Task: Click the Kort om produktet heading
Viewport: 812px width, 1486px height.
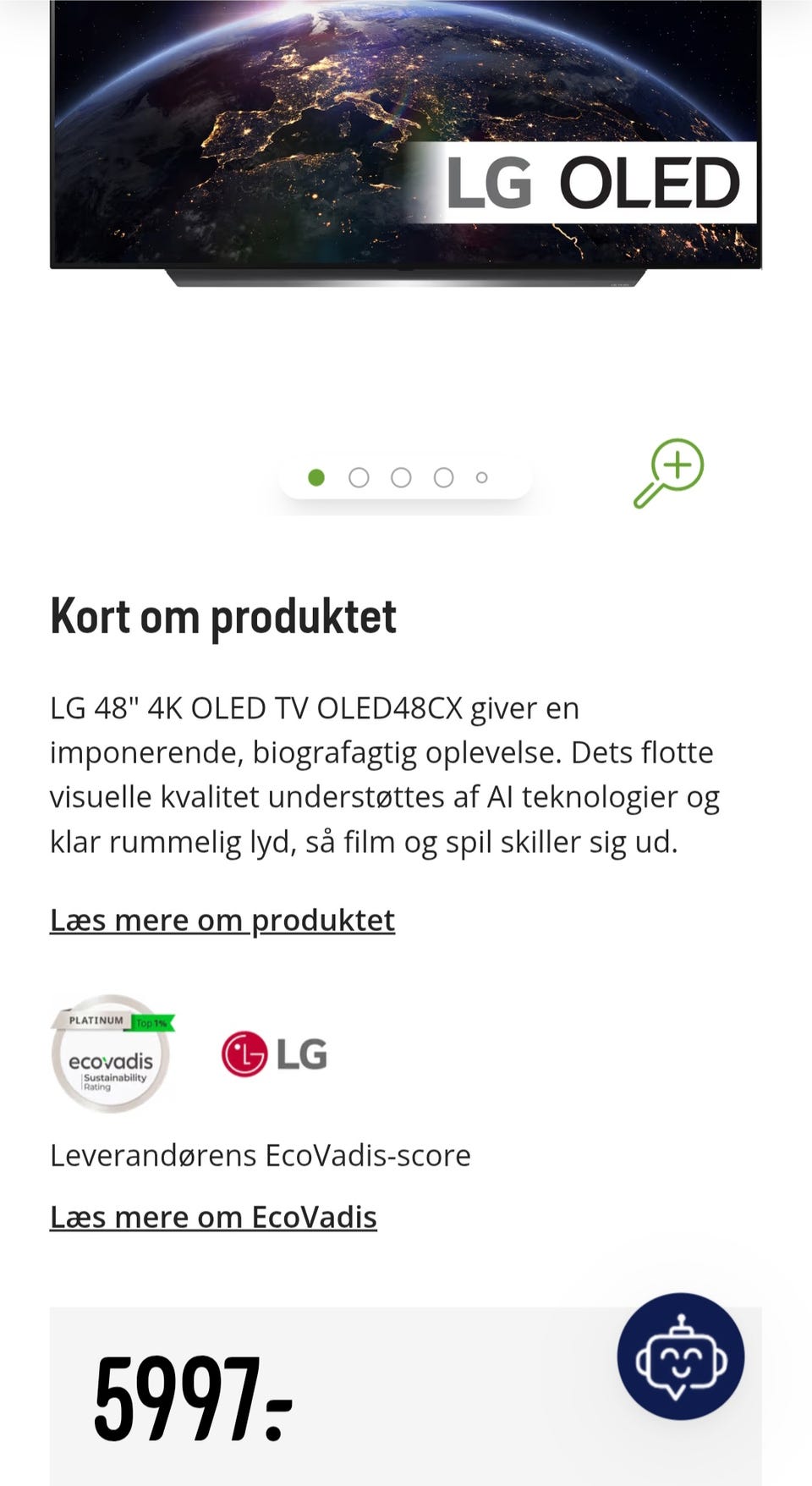Action: [223, 616]
